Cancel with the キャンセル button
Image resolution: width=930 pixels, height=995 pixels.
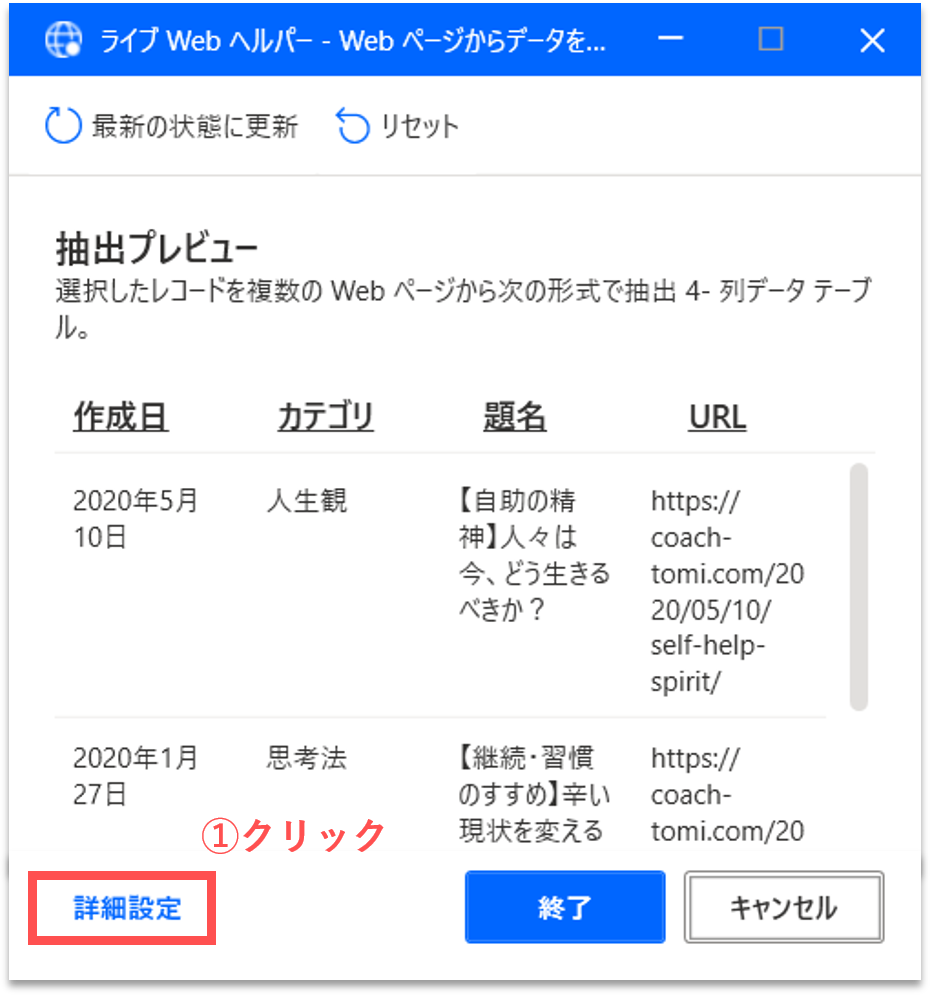click(x=783, y=907)
